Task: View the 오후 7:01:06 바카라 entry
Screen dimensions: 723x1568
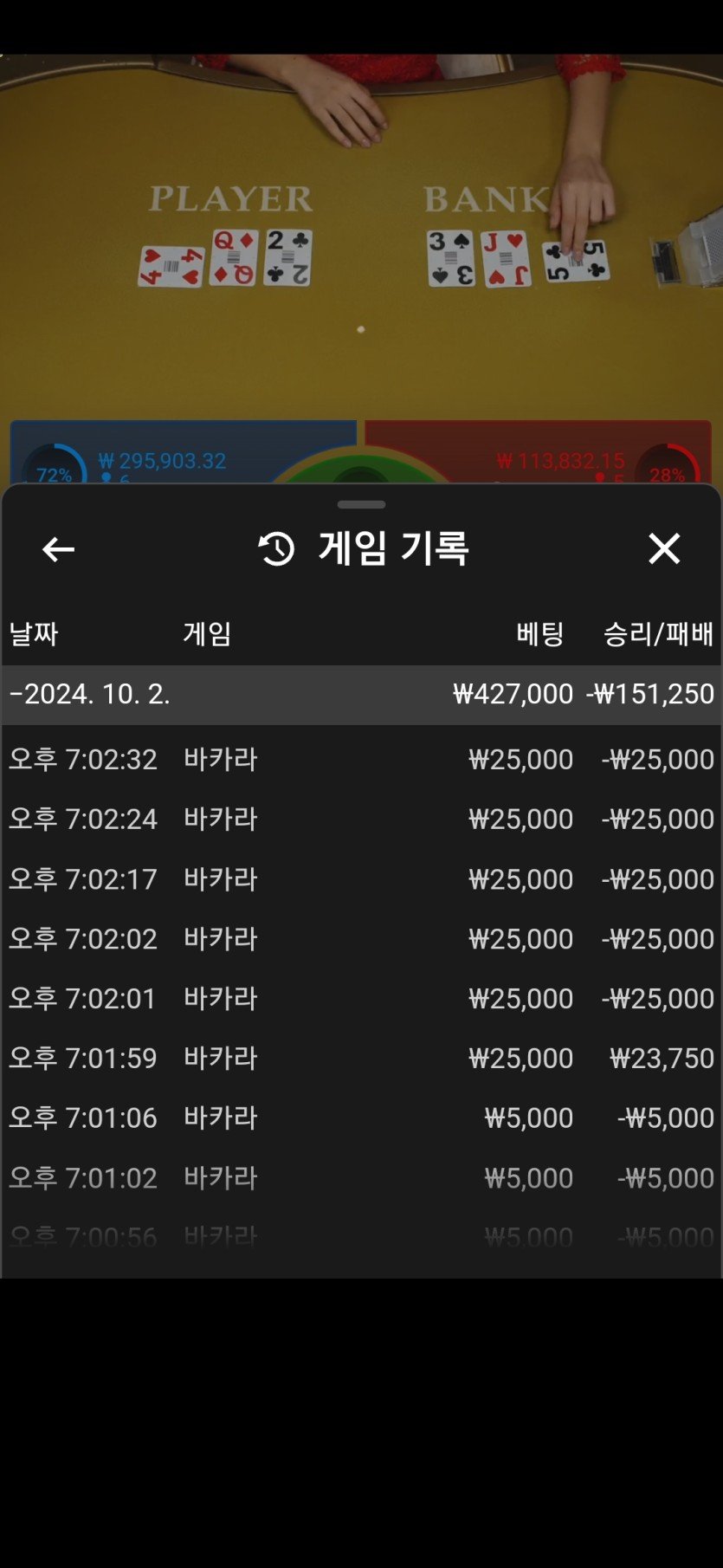Action: click(361, 1118)
